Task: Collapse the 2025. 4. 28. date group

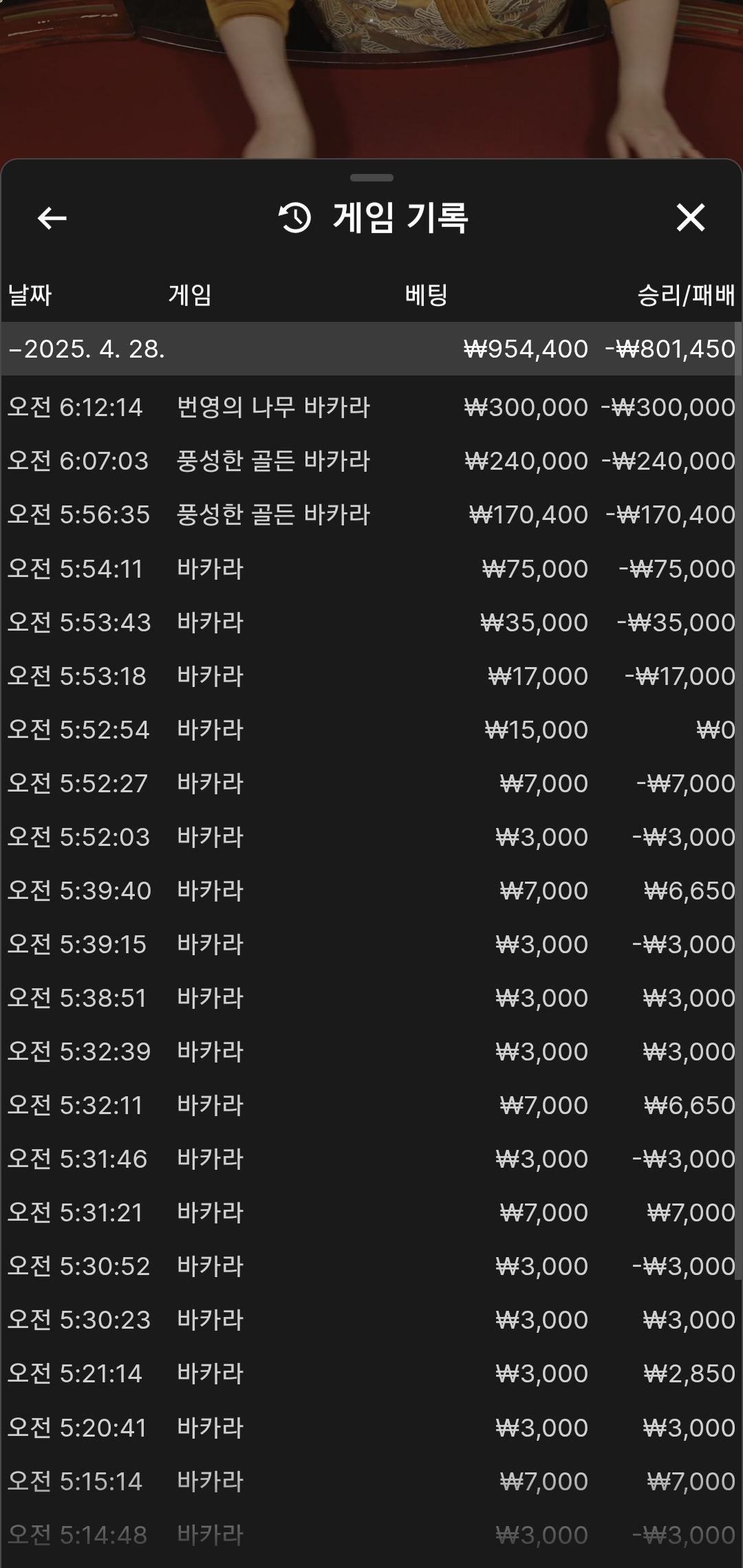Action: [x=87, y=349]
